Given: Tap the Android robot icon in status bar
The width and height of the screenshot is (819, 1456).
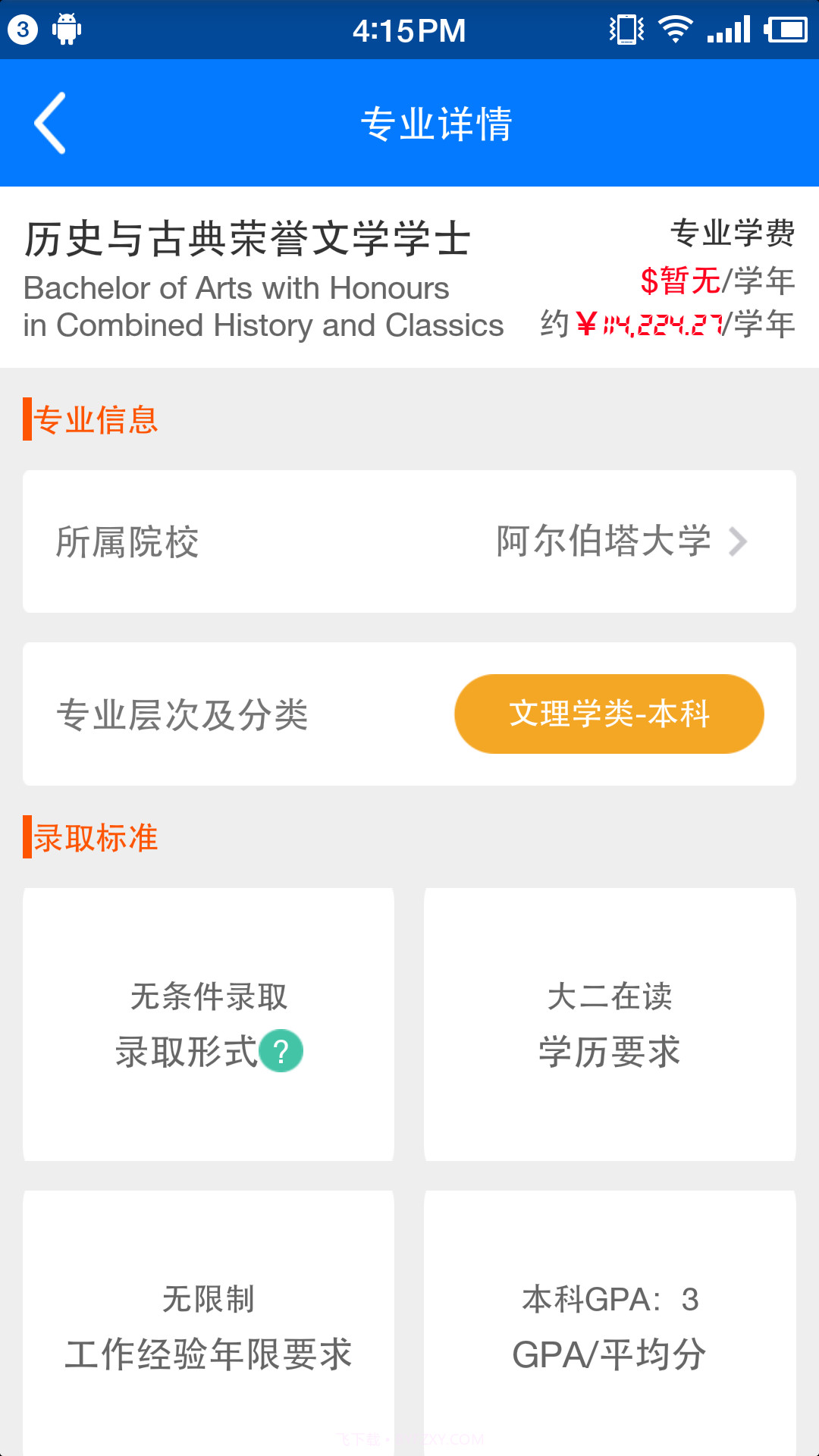Looking at the screenshot, I should click(x=66, y=30).
